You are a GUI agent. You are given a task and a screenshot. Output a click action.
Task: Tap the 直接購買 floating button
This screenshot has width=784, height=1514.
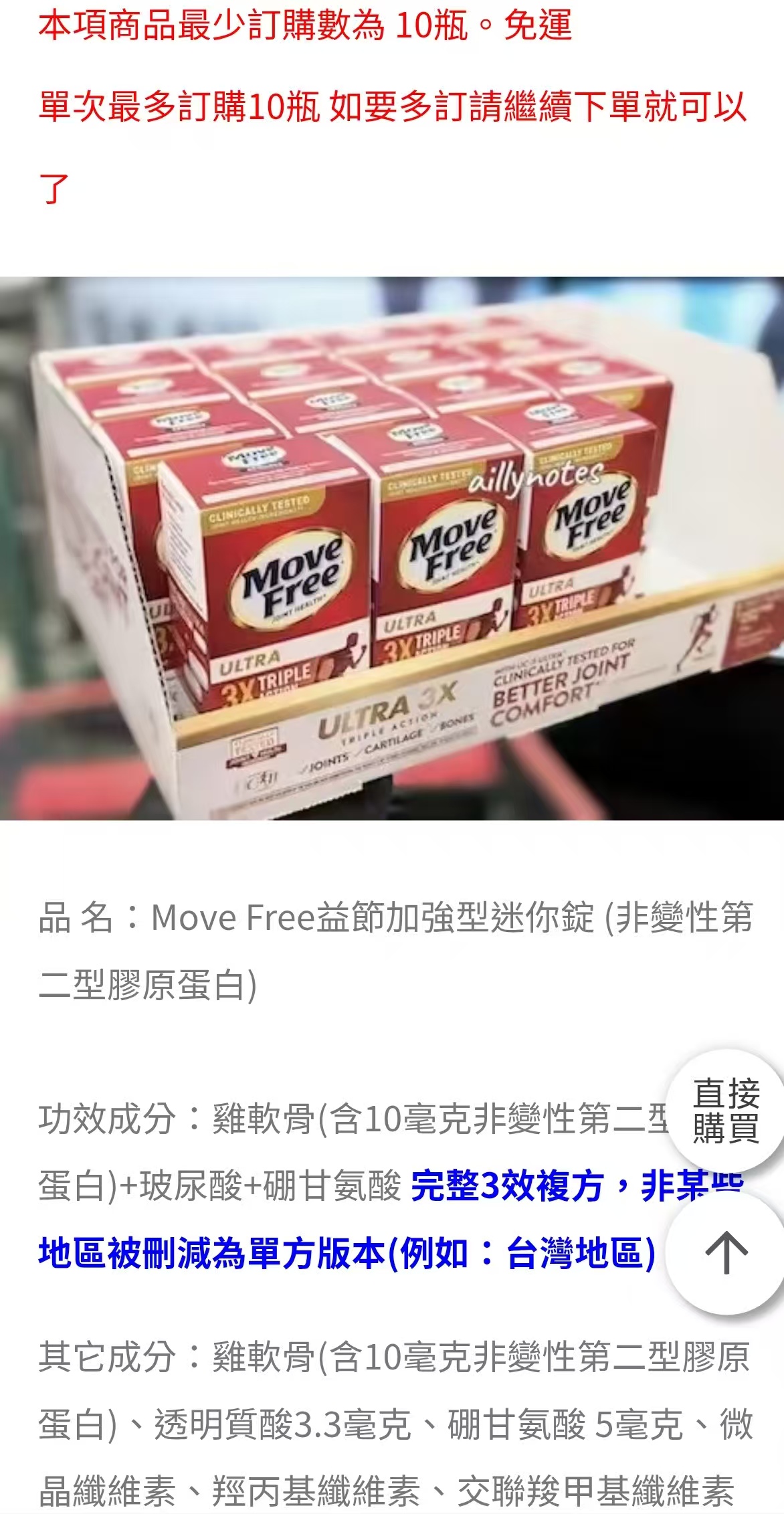click(726, 1111)
